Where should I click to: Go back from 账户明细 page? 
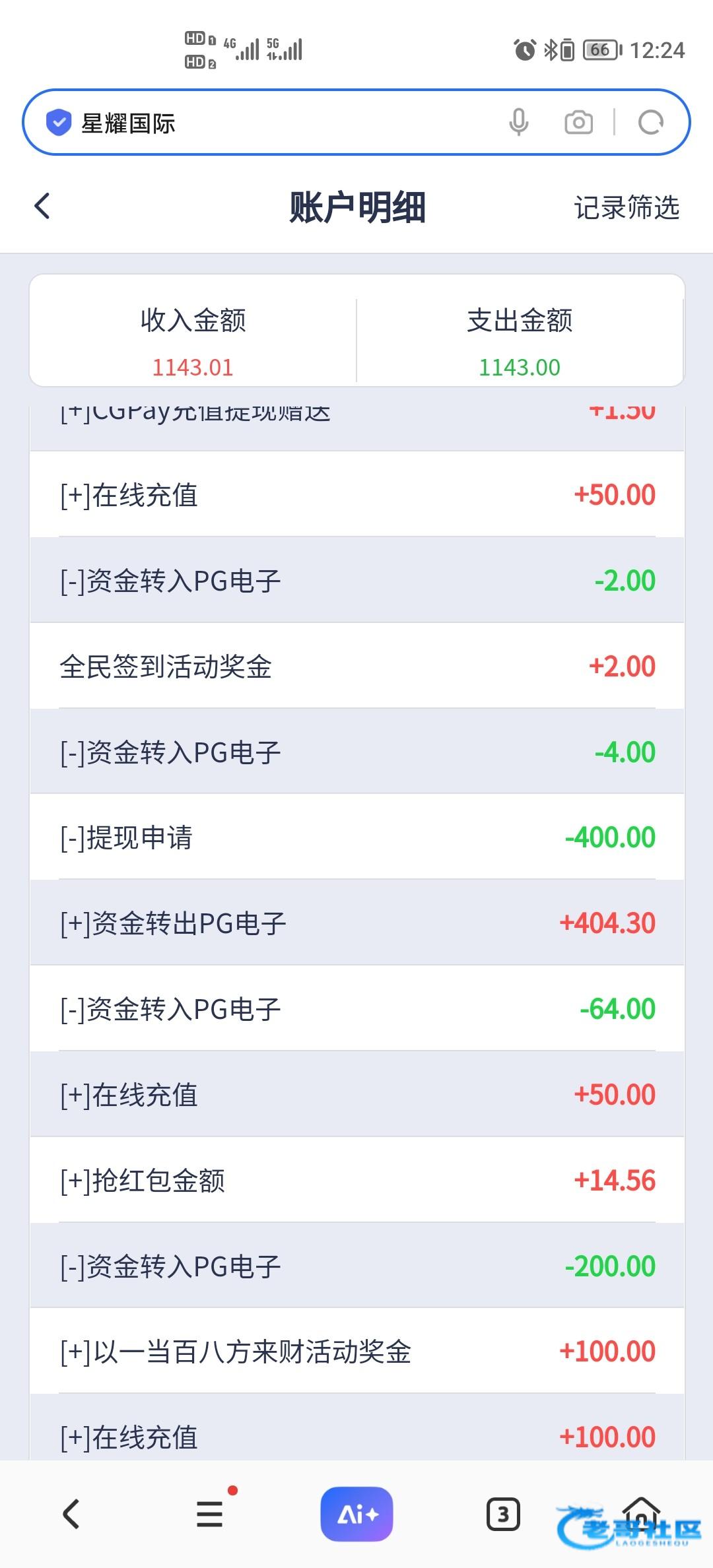coord(42,207)
